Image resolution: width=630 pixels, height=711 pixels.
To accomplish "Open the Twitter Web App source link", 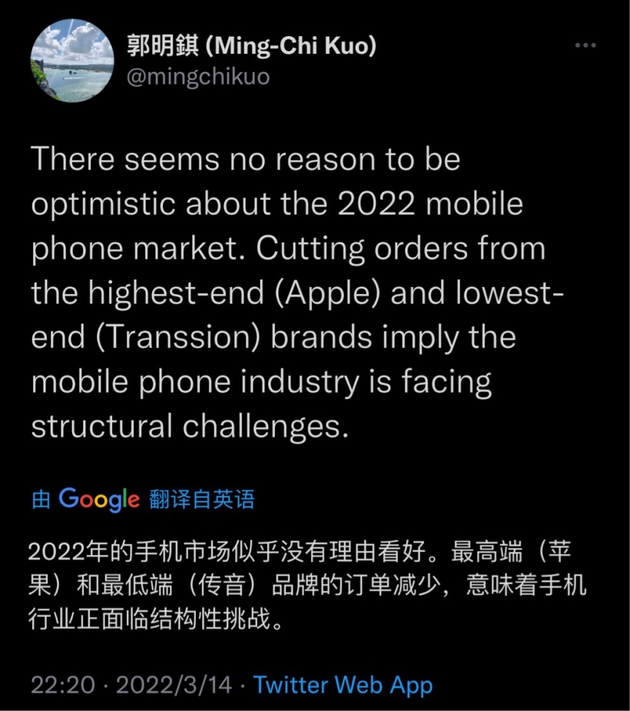I will pyautogui.click(x=343, y=685).
